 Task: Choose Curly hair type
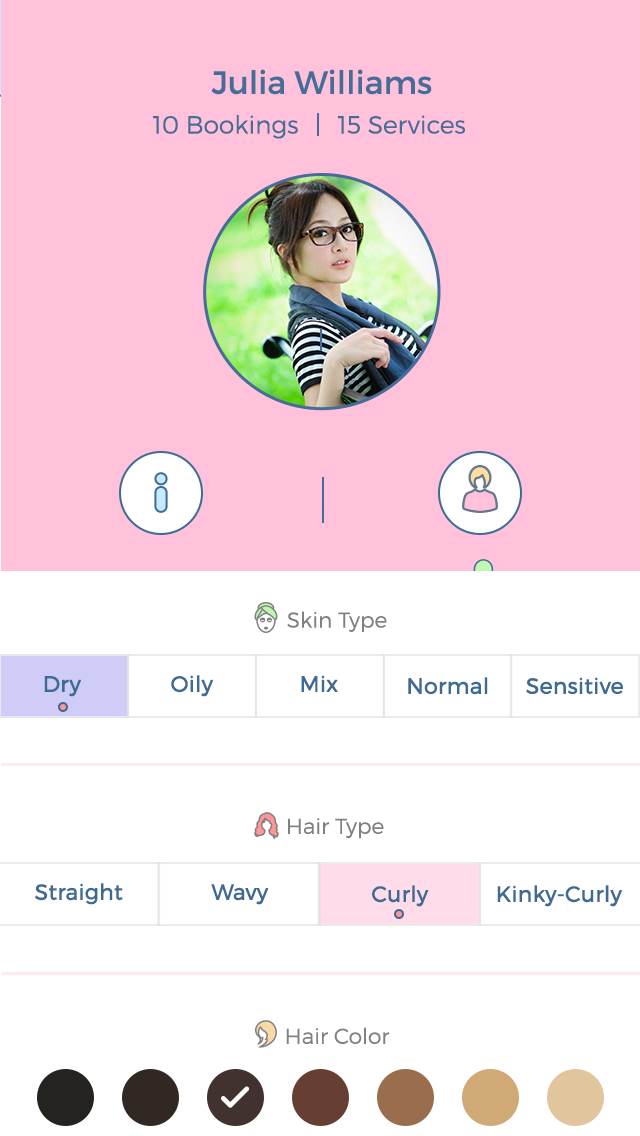coord(399,894)
